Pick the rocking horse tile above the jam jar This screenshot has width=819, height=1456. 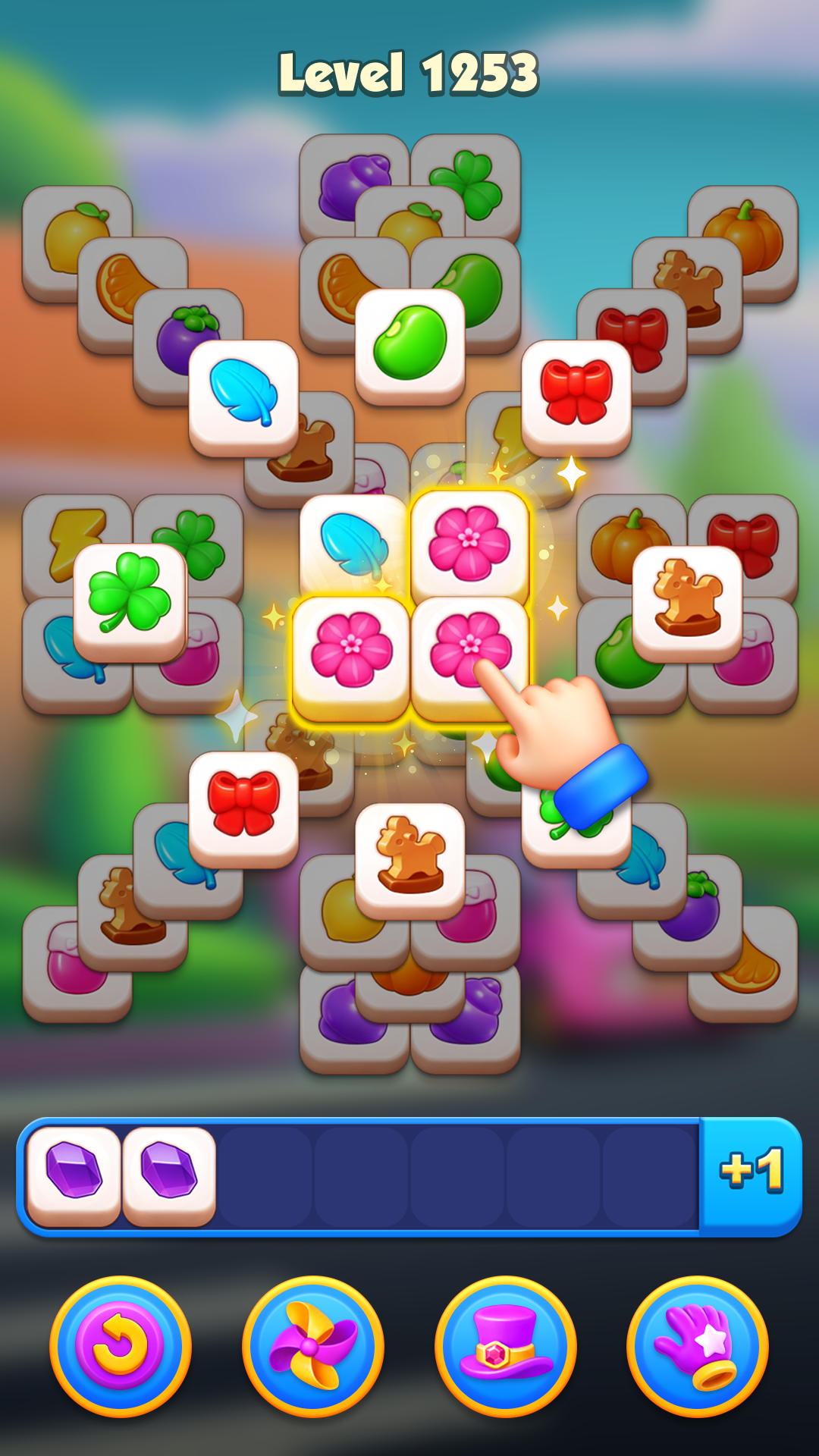click(409, 857)
